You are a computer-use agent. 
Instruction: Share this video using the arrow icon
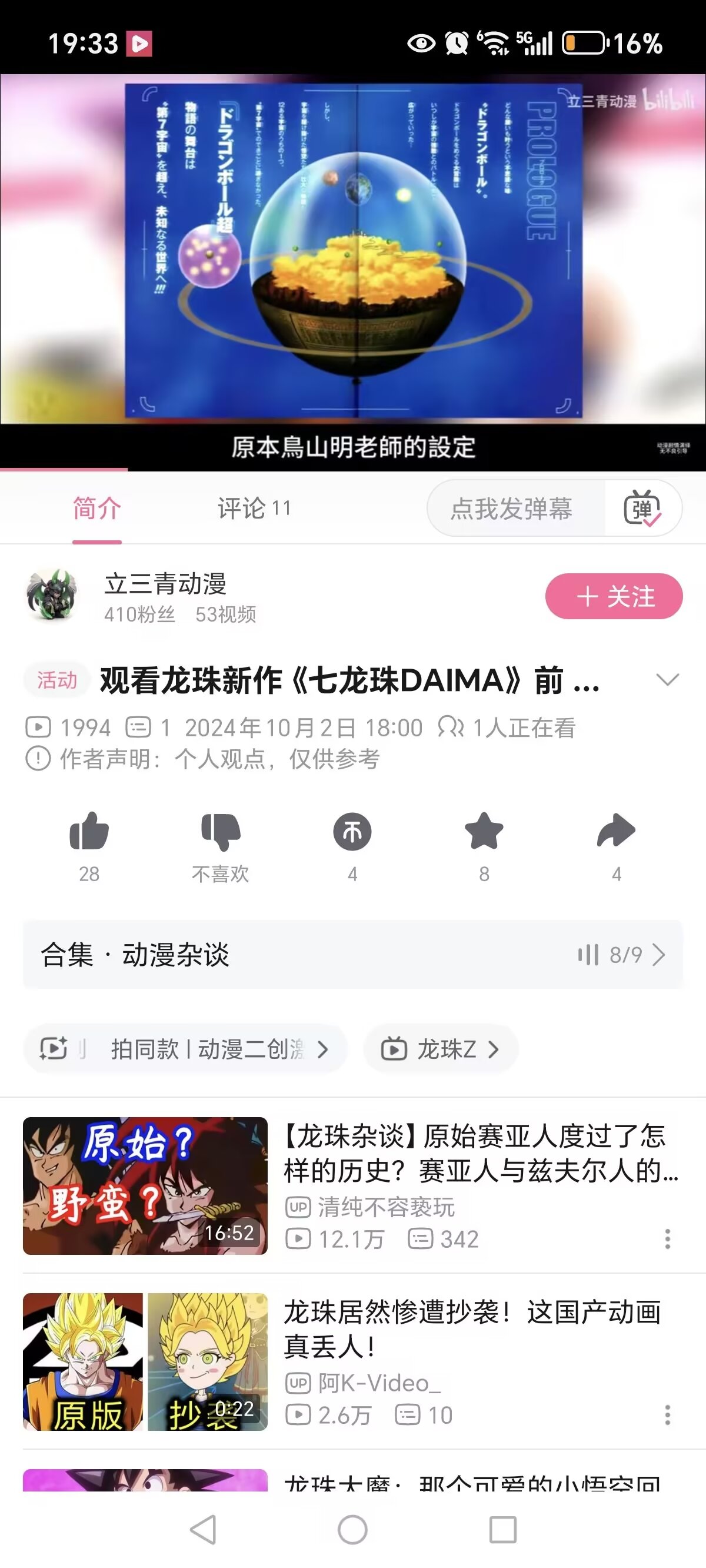(616, 832)
